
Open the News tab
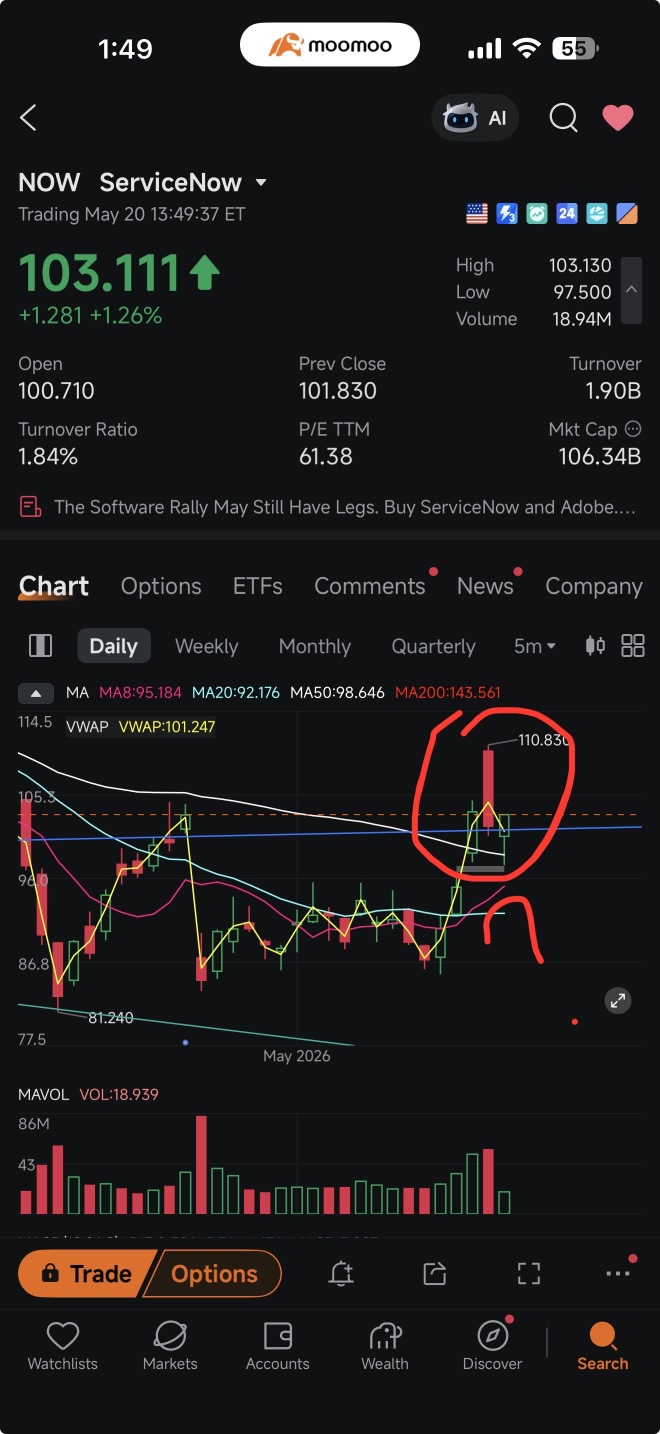coord(485,586)
